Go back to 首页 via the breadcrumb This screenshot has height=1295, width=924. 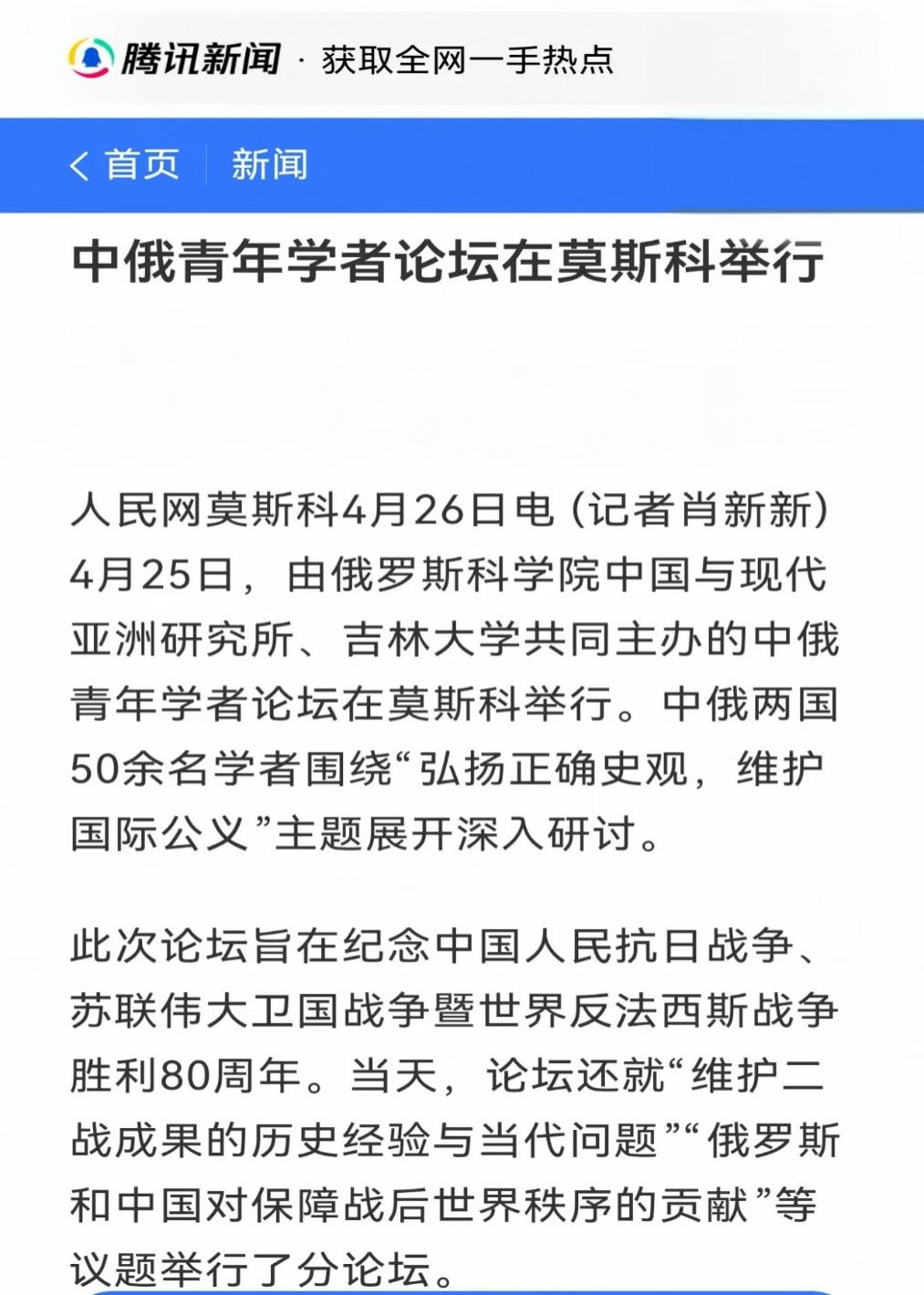(126, 165)
